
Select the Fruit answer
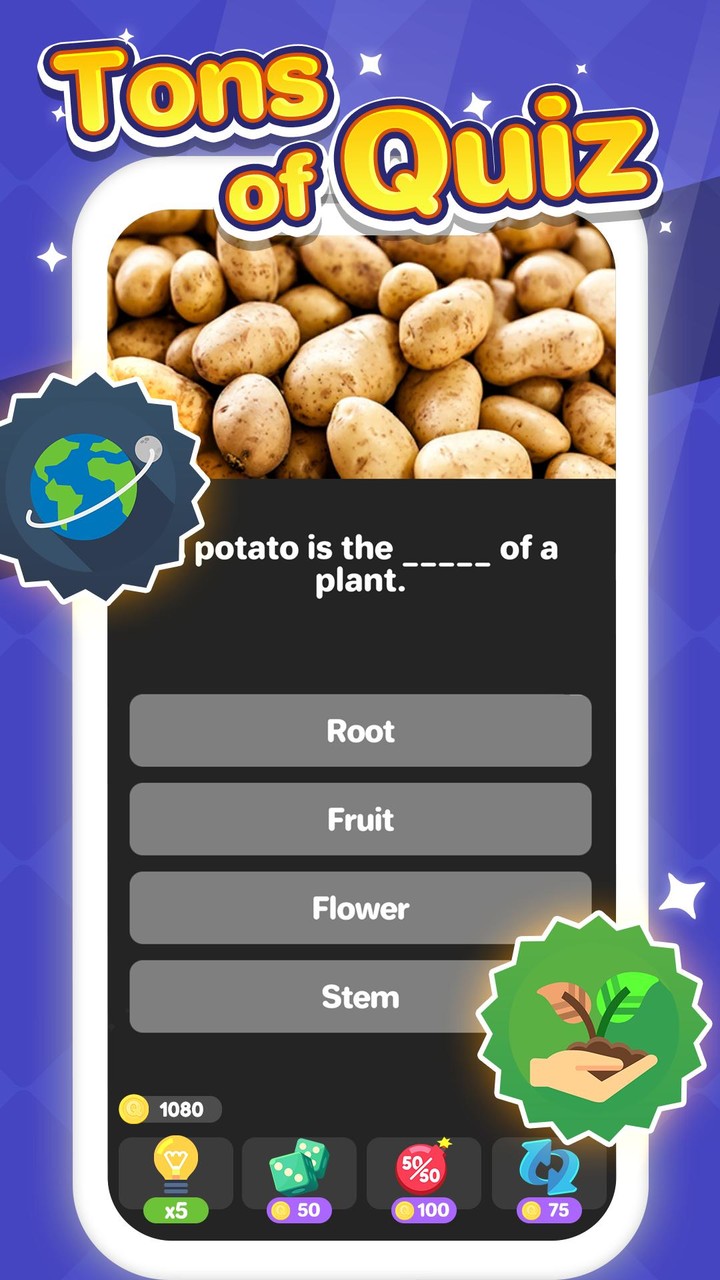pos(360,819)
